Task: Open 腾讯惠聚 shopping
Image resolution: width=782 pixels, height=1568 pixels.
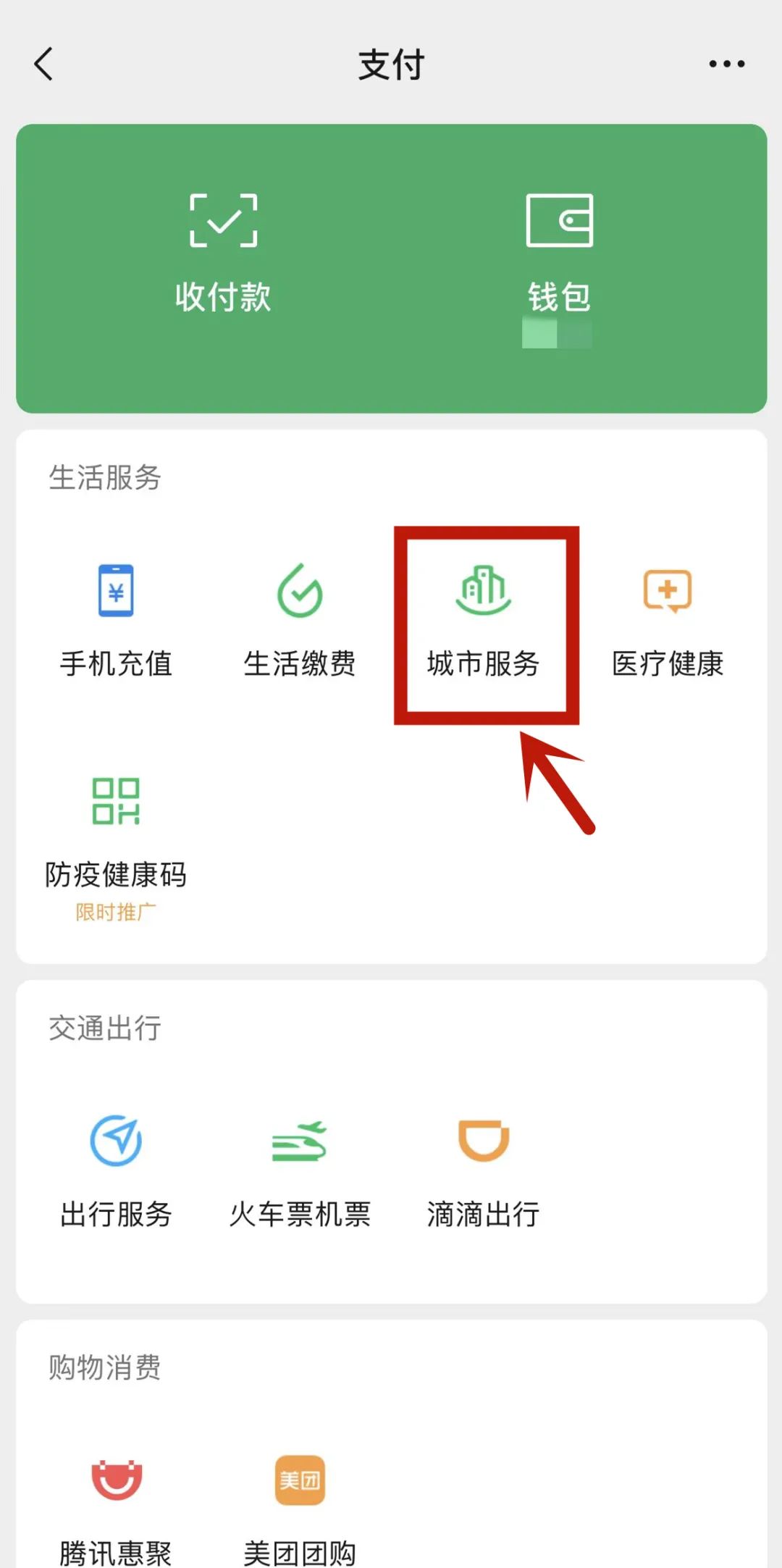Action: coord(116,1511)
